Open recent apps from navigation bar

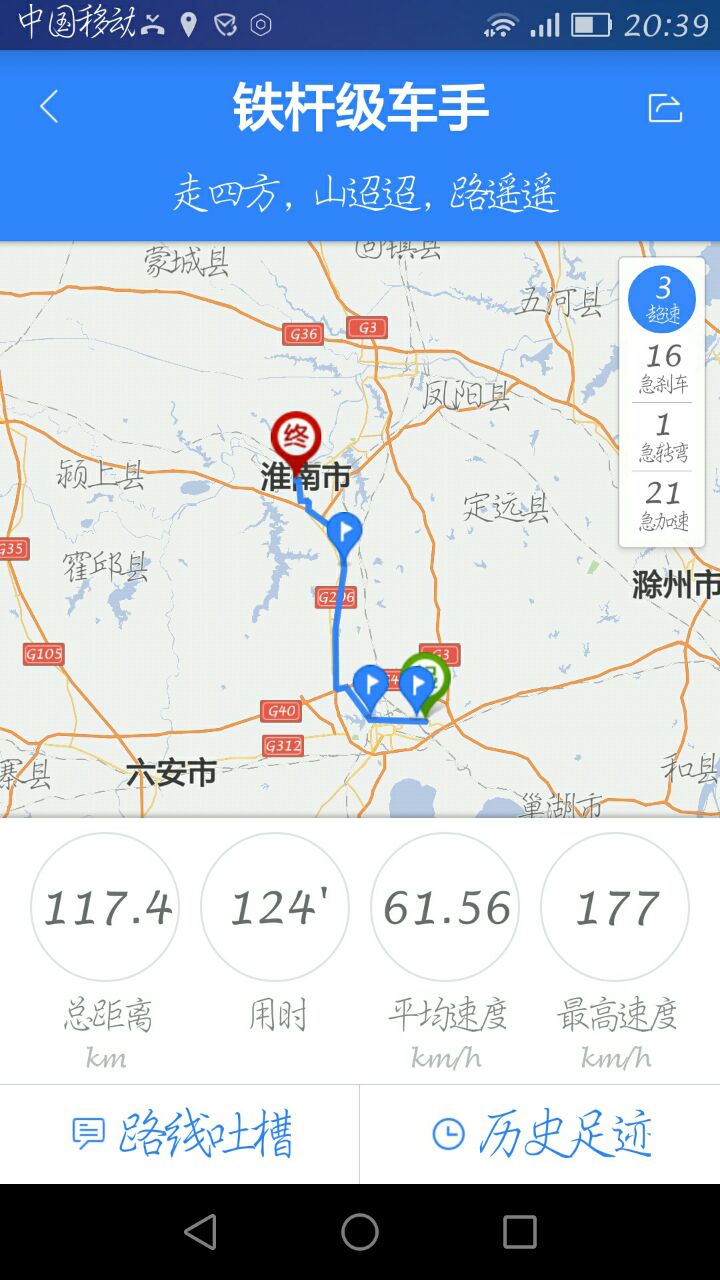(x=519, y=1232)
